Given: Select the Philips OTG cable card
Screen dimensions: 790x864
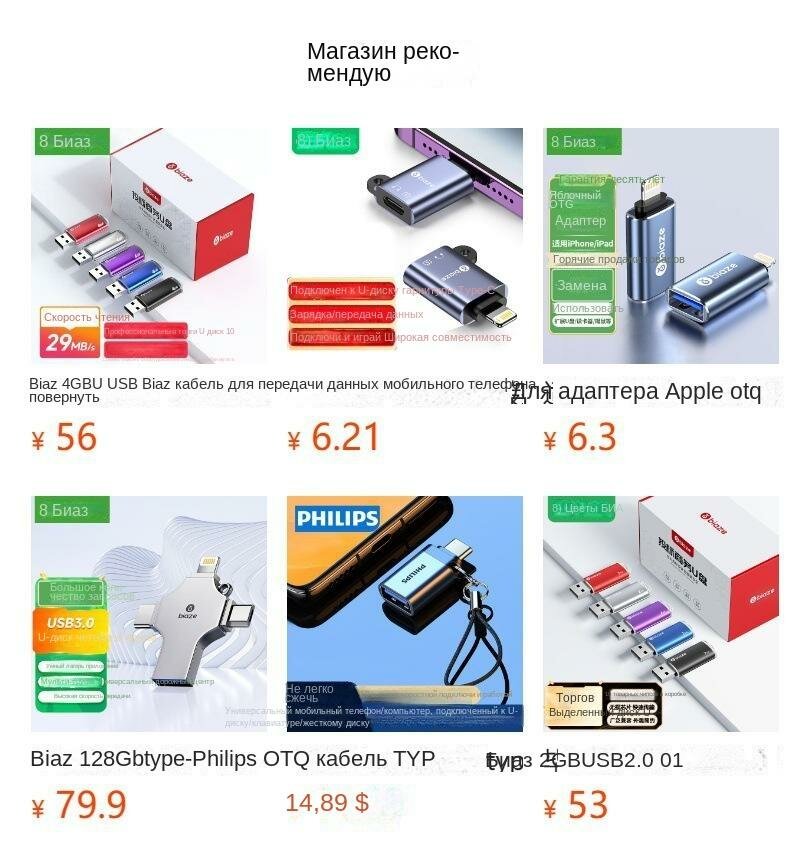Looking at the screenshot, I should tap(404, 614).
